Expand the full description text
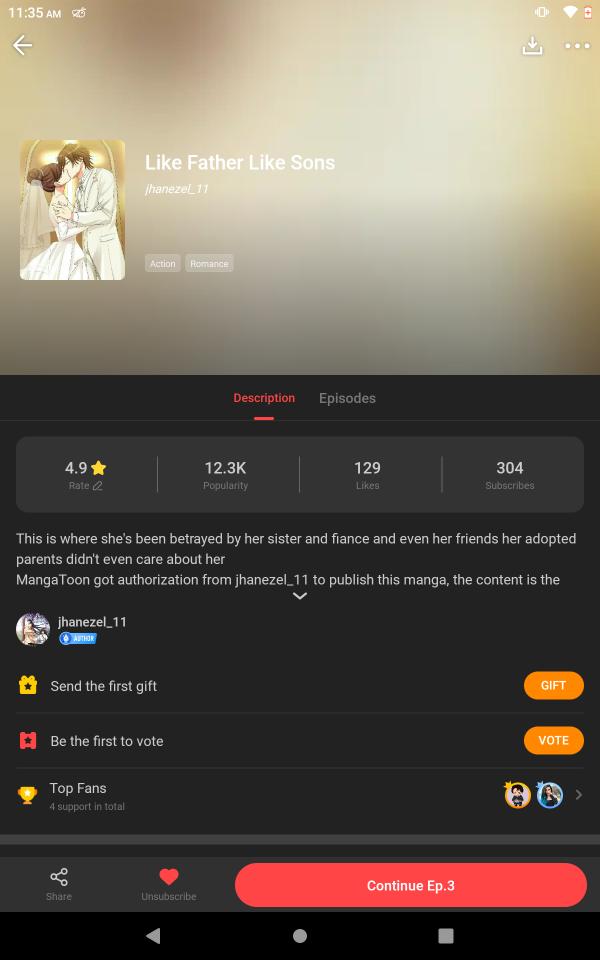 pyautogui.click(x=299, y=596)
